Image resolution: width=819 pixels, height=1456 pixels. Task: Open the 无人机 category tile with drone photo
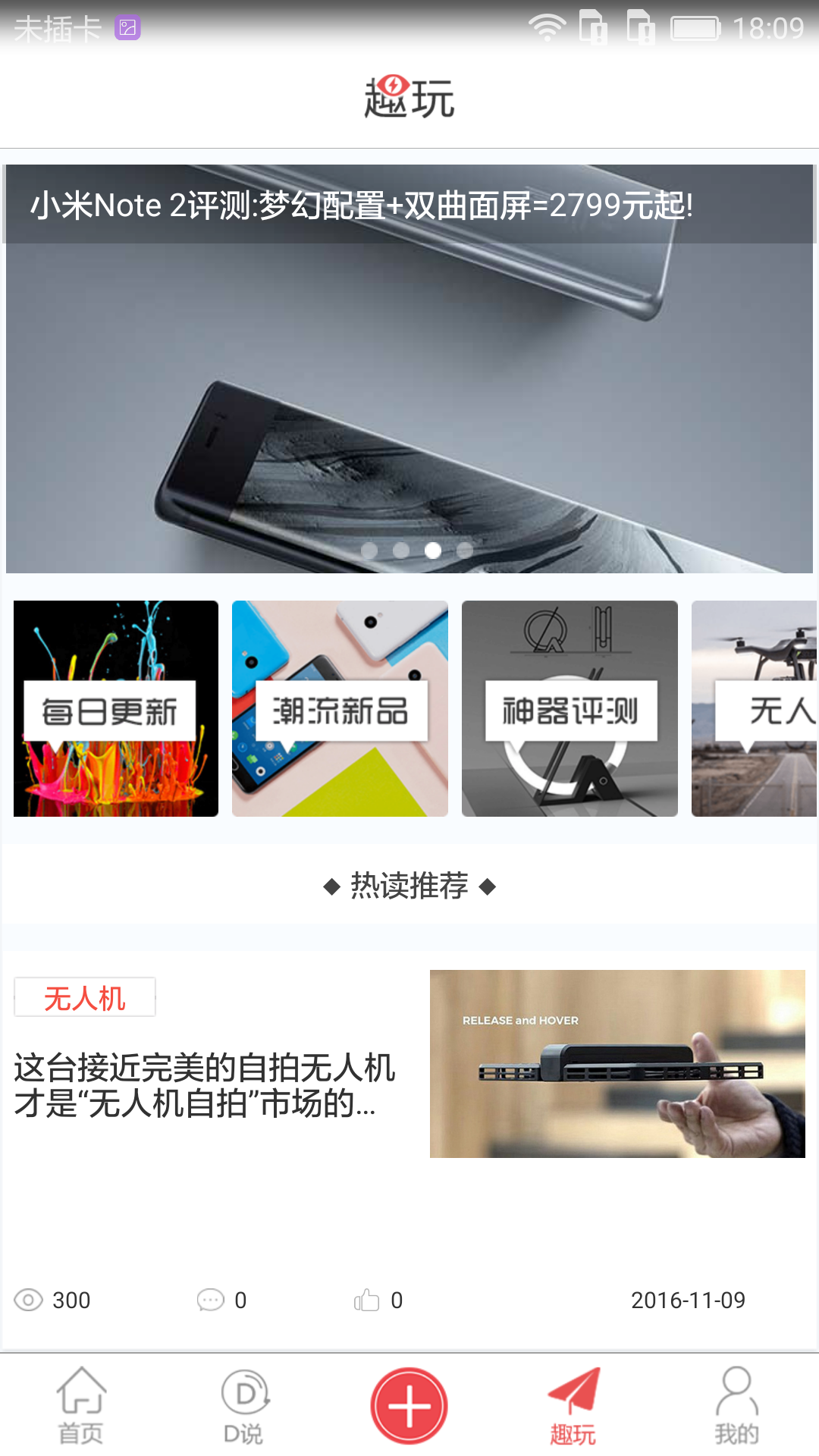point(755,708)
